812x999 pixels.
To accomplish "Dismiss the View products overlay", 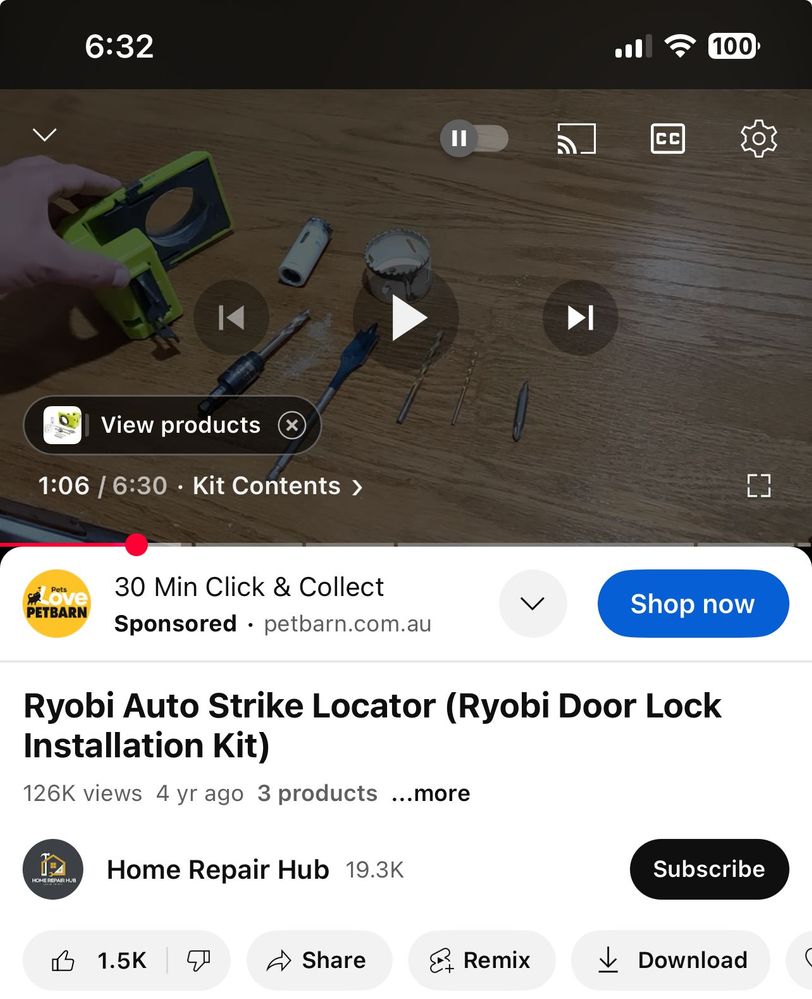I will click(291, 426).
